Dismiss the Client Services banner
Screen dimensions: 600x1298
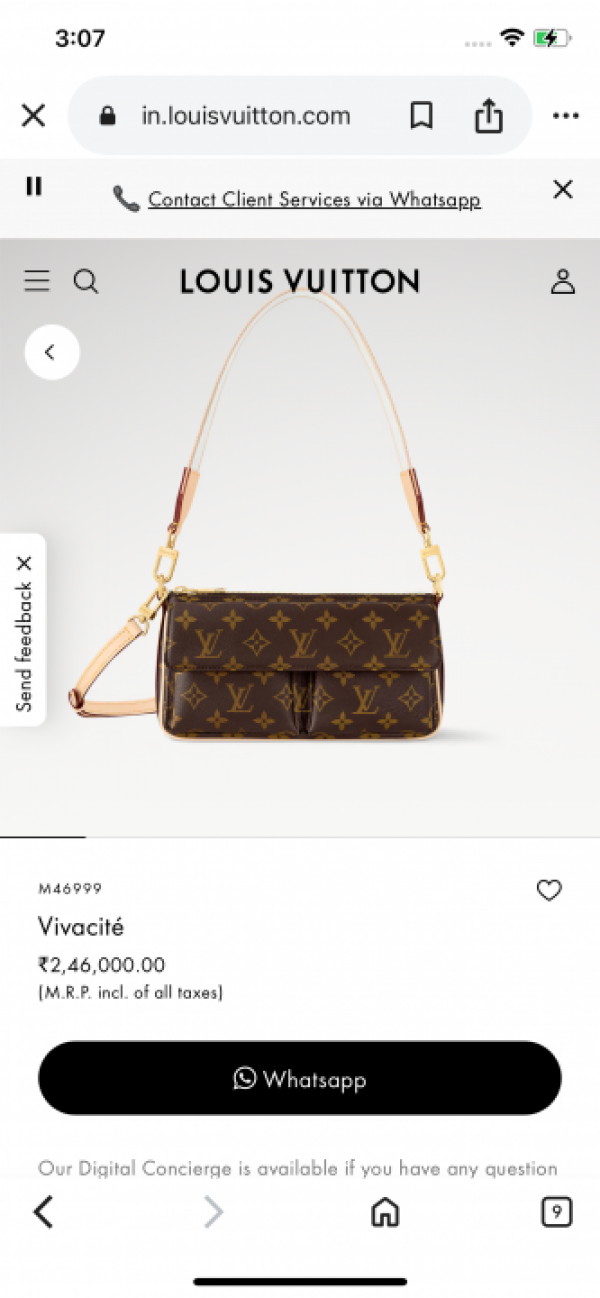coord(563,189)
